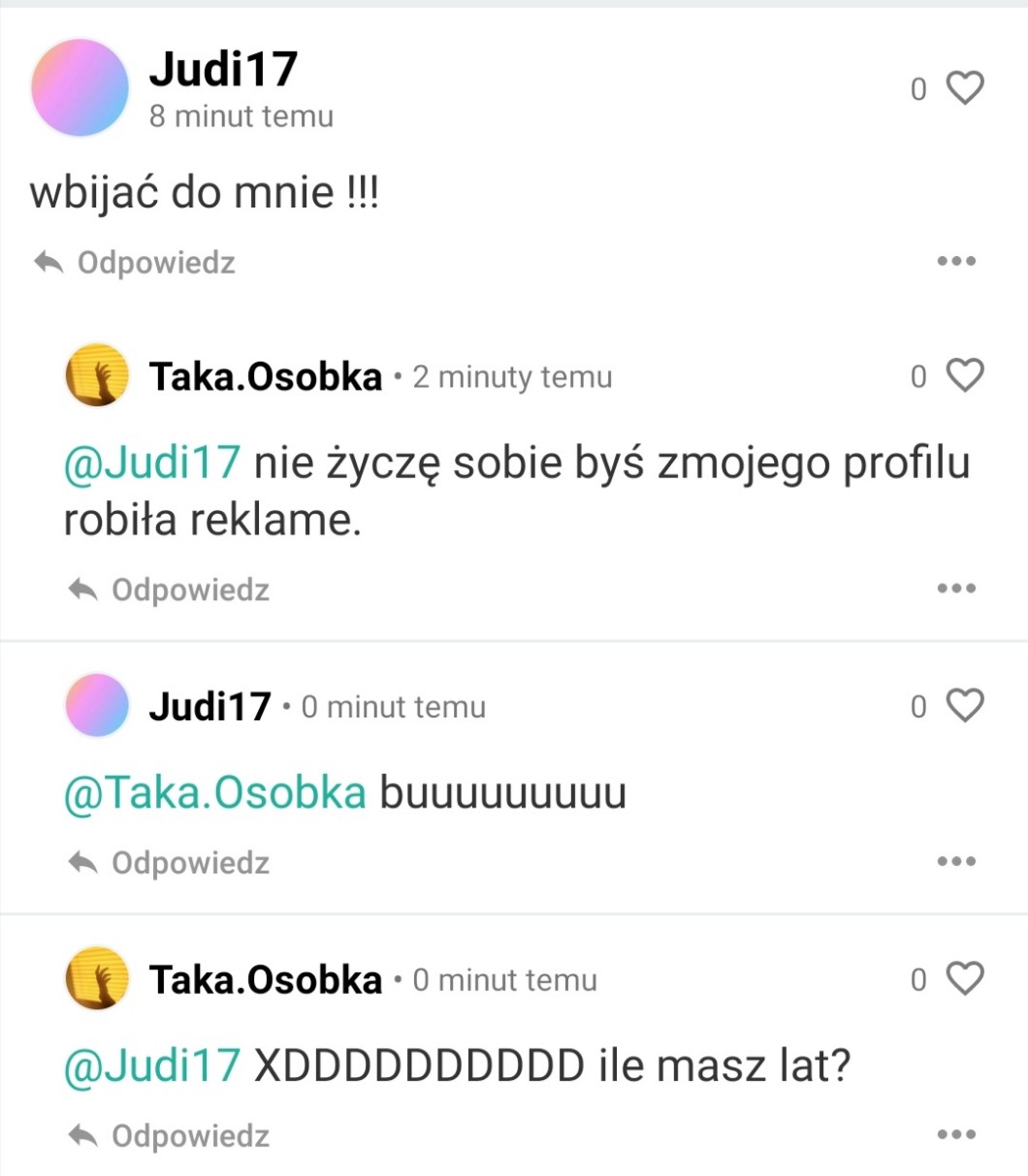The height and width of the screenshot is (1176, 1028).
Task: Reply to Taka.Osobka's 'reklame' comment
Action: 170,589
